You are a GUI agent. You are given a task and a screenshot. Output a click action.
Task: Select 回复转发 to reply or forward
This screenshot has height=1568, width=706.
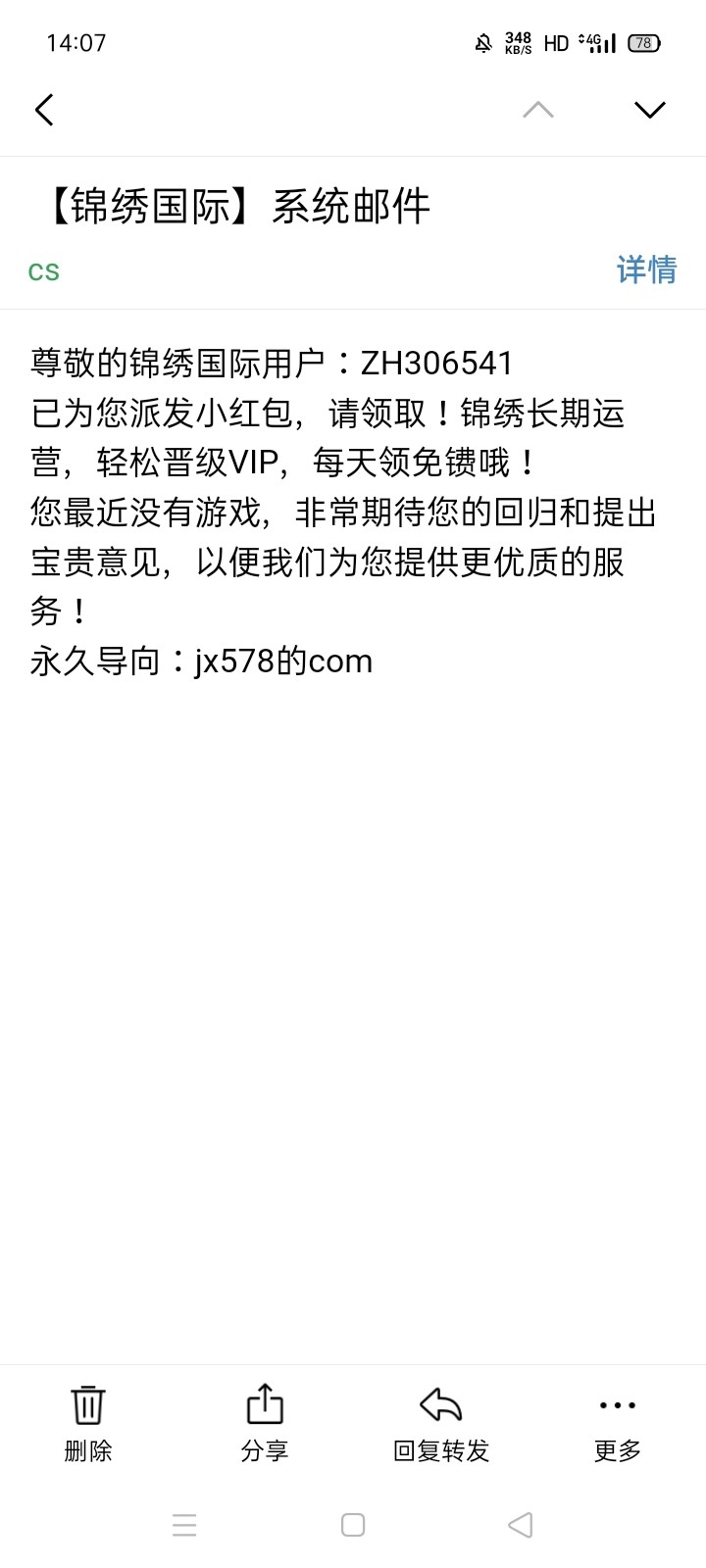coord(440,1422)
